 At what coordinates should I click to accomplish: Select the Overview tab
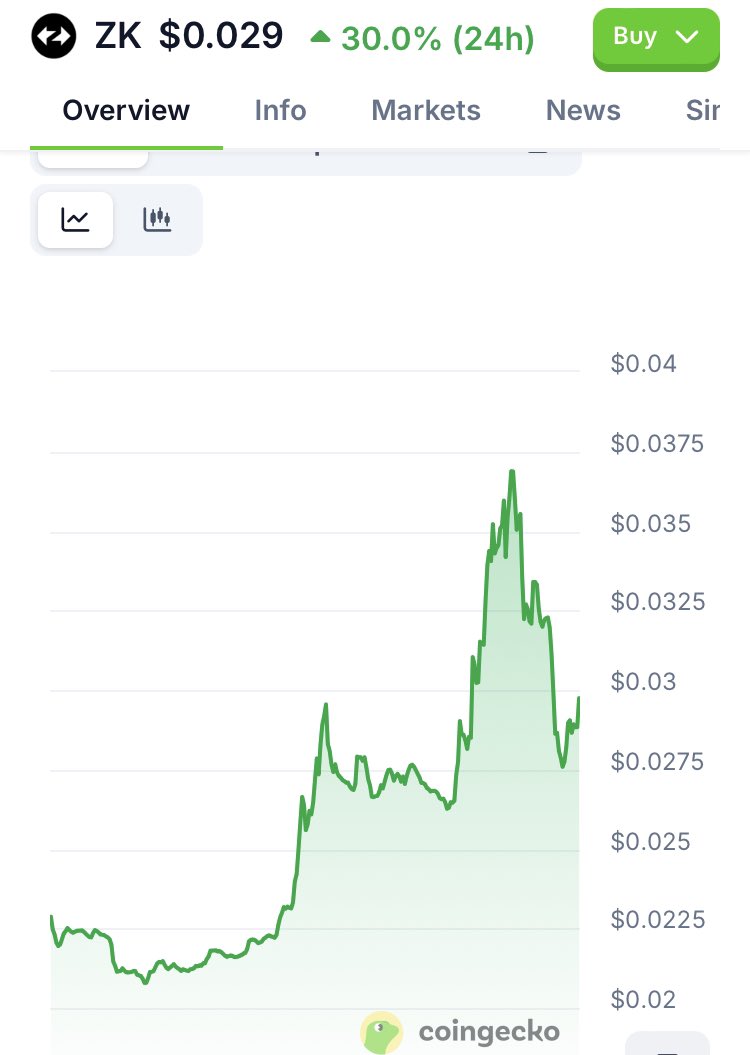pos(126,110)
